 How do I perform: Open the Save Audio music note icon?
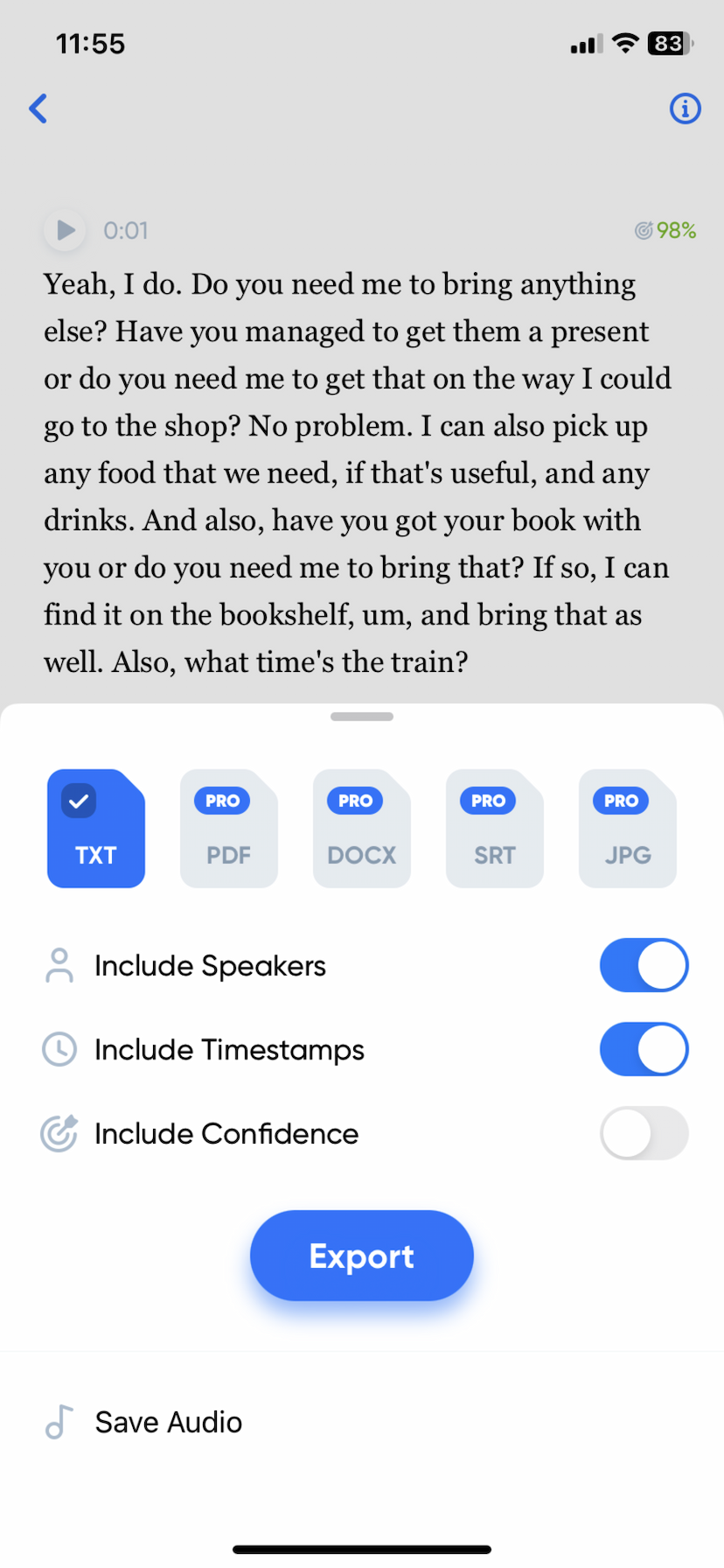58,1421
